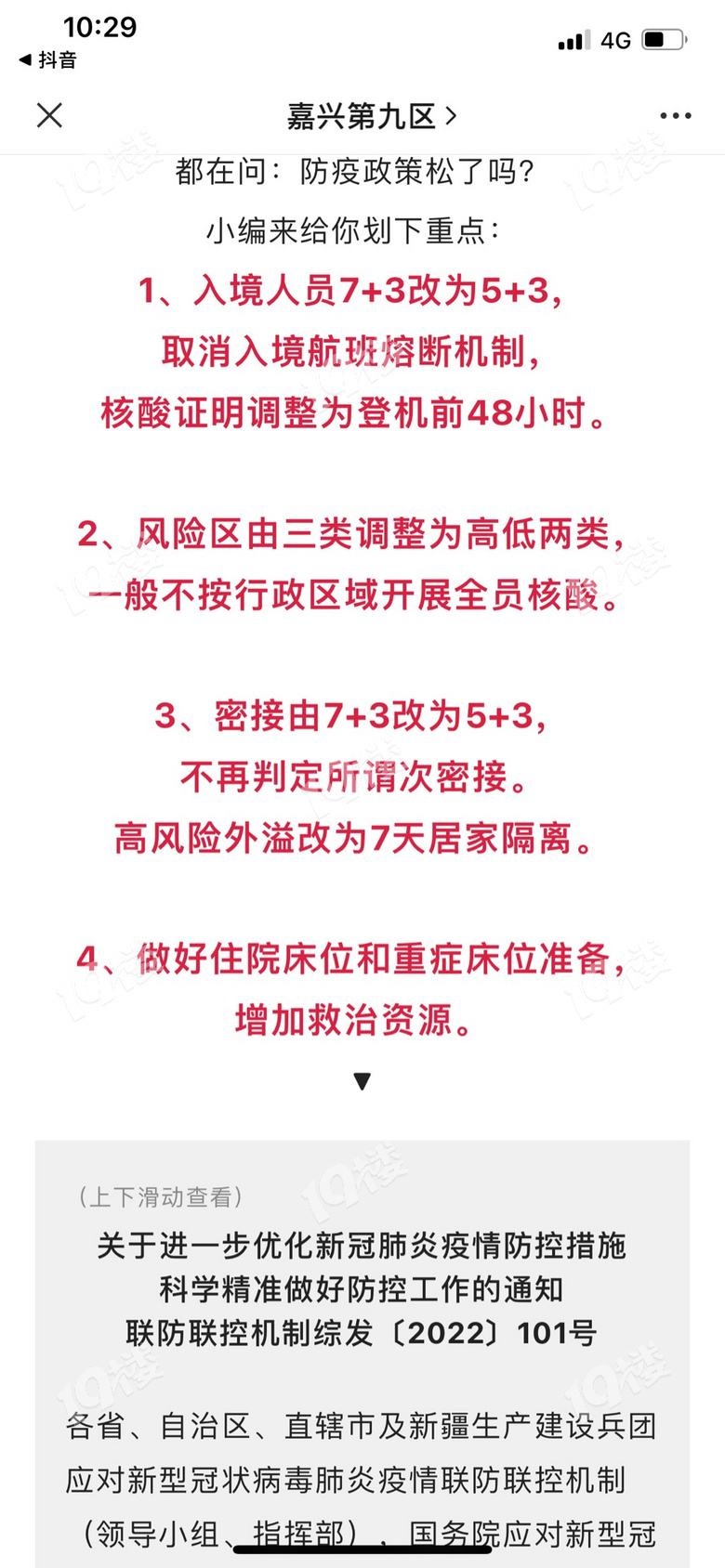Tap the black ▼ triangle below point 4

362,1079
